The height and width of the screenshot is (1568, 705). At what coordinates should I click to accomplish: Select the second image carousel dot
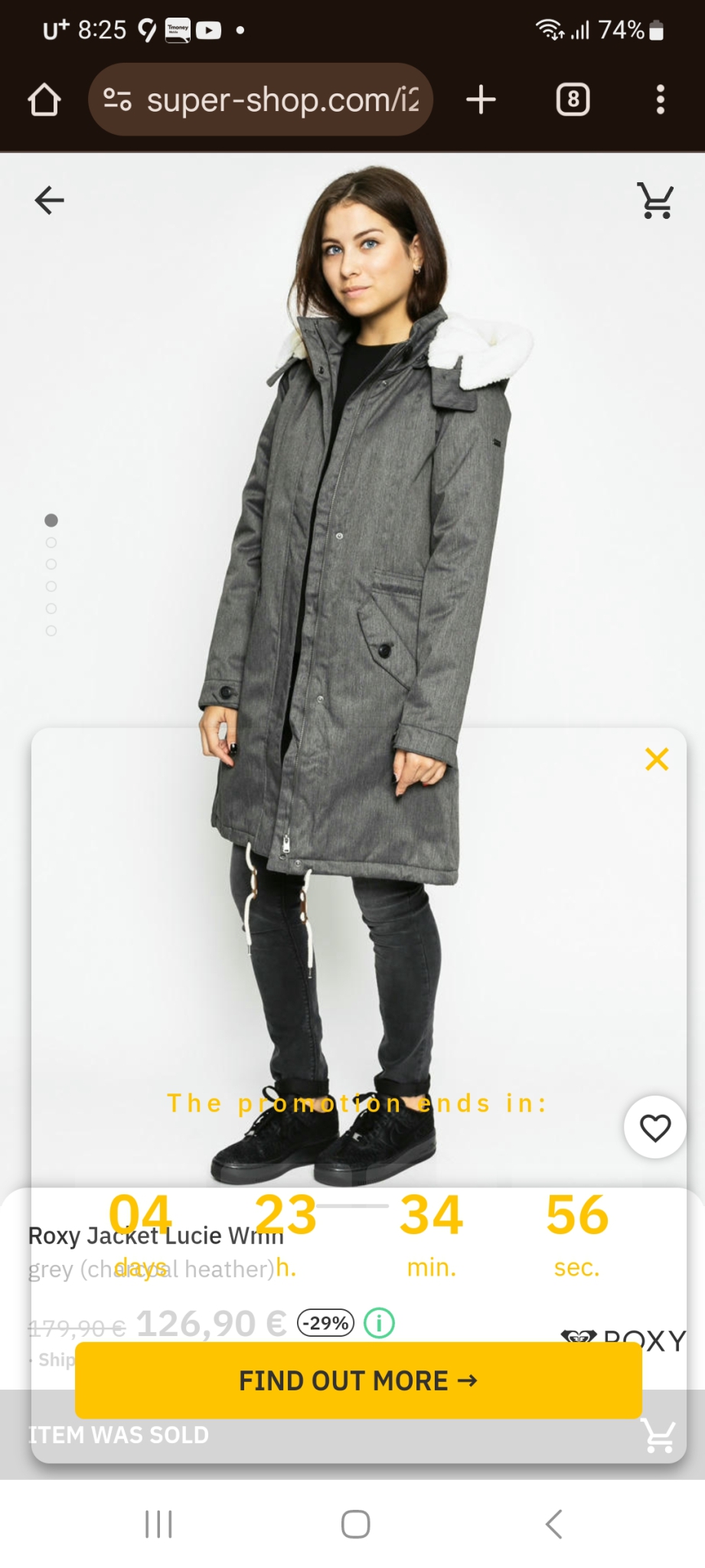click(x=51, y=543)
